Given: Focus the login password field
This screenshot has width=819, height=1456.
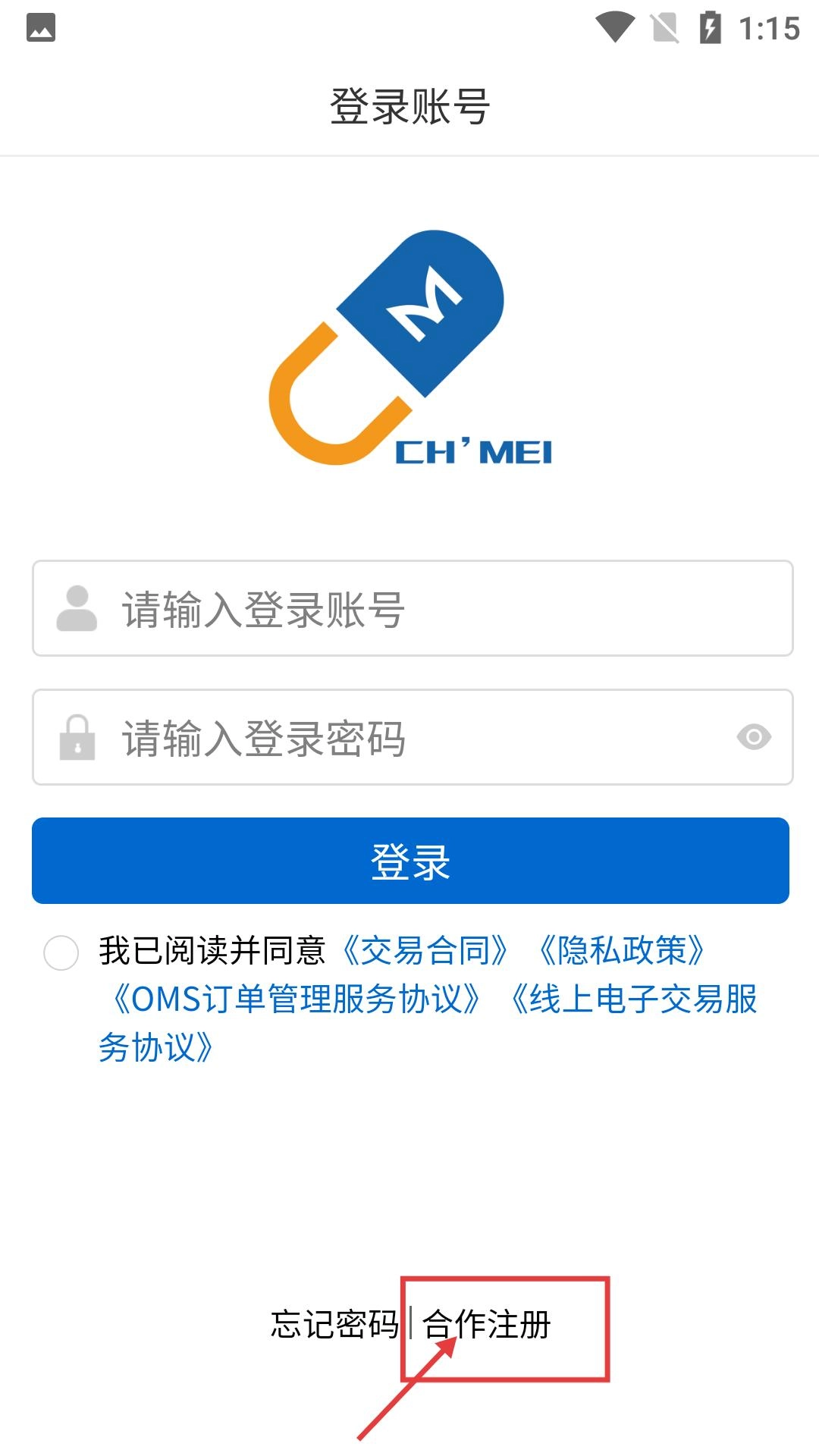Looking at the screenshot, I should (425, 737).
